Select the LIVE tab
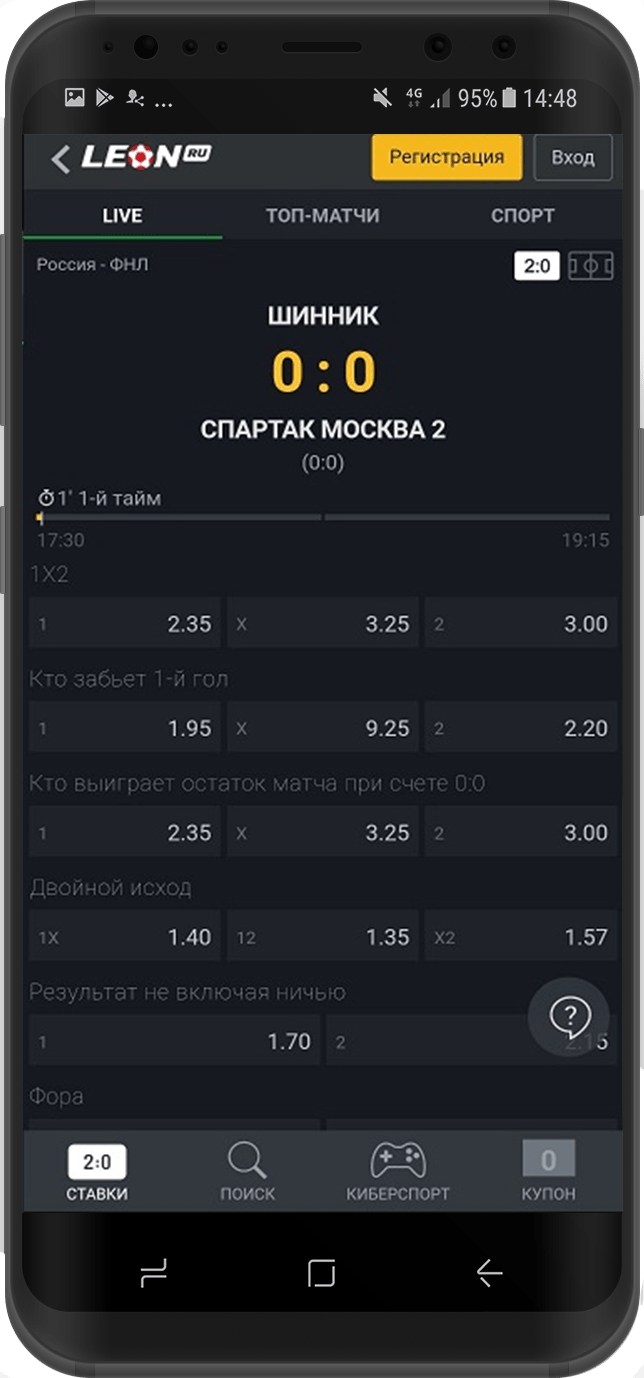The image size is (644, 1378). pos(122,216)
